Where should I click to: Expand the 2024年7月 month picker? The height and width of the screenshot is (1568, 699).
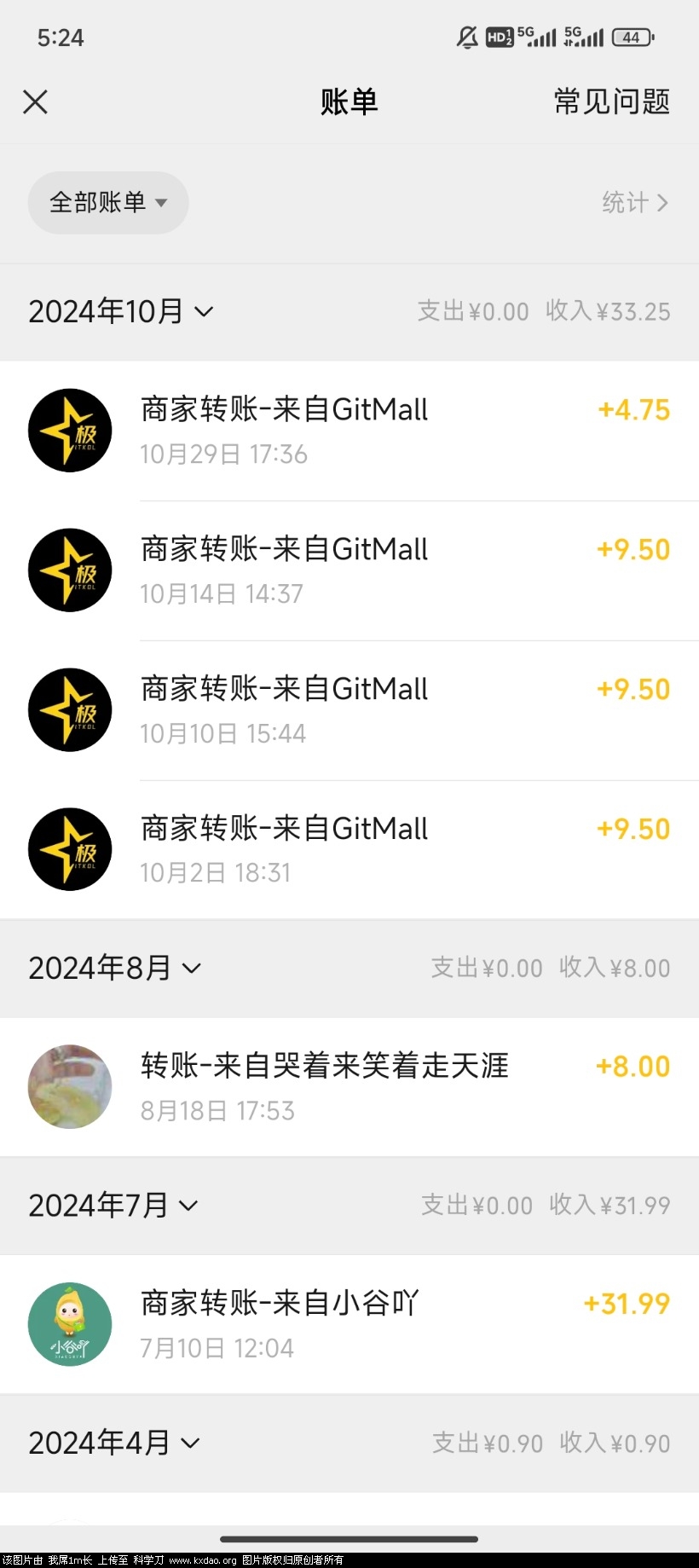tap(113, 1206)
